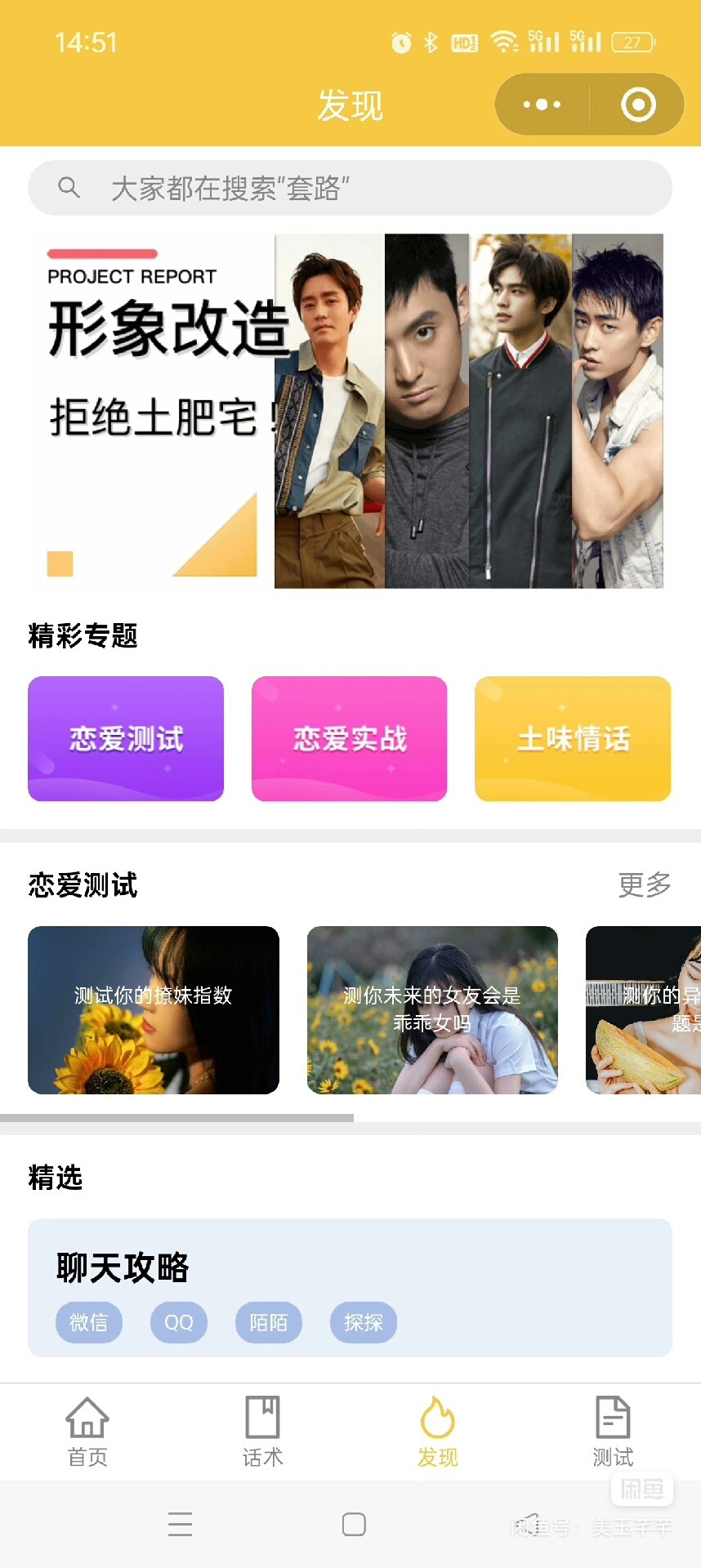The width and height of the screenshot is (701, 1568).
Task: Switch to the 话术 tab
Action: 263,1431
